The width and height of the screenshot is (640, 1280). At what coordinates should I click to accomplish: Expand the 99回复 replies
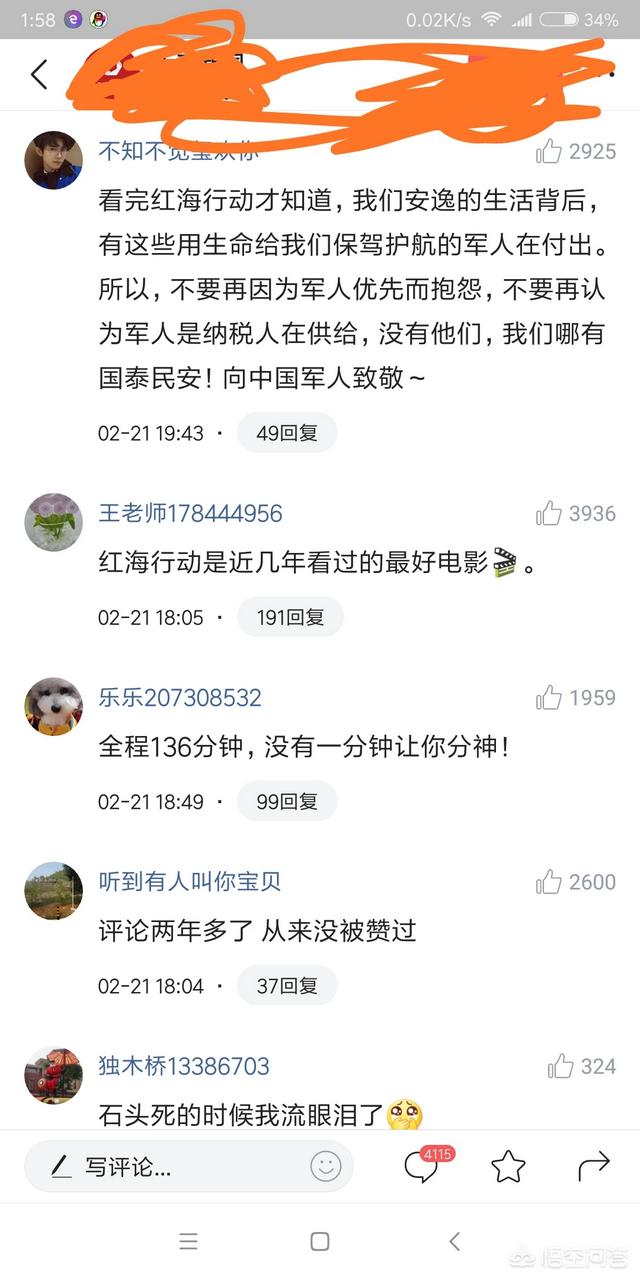pos(286,801)
